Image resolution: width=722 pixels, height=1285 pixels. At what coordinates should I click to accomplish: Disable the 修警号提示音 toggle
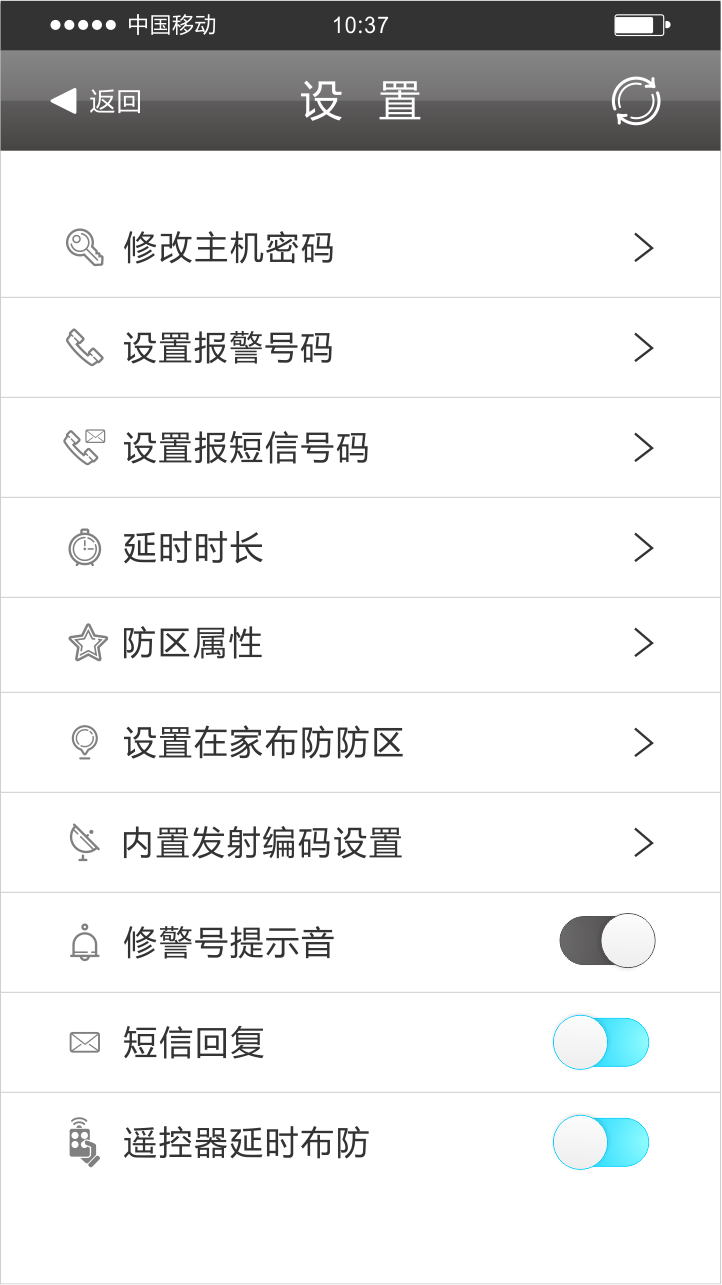[x=605, y=941]
